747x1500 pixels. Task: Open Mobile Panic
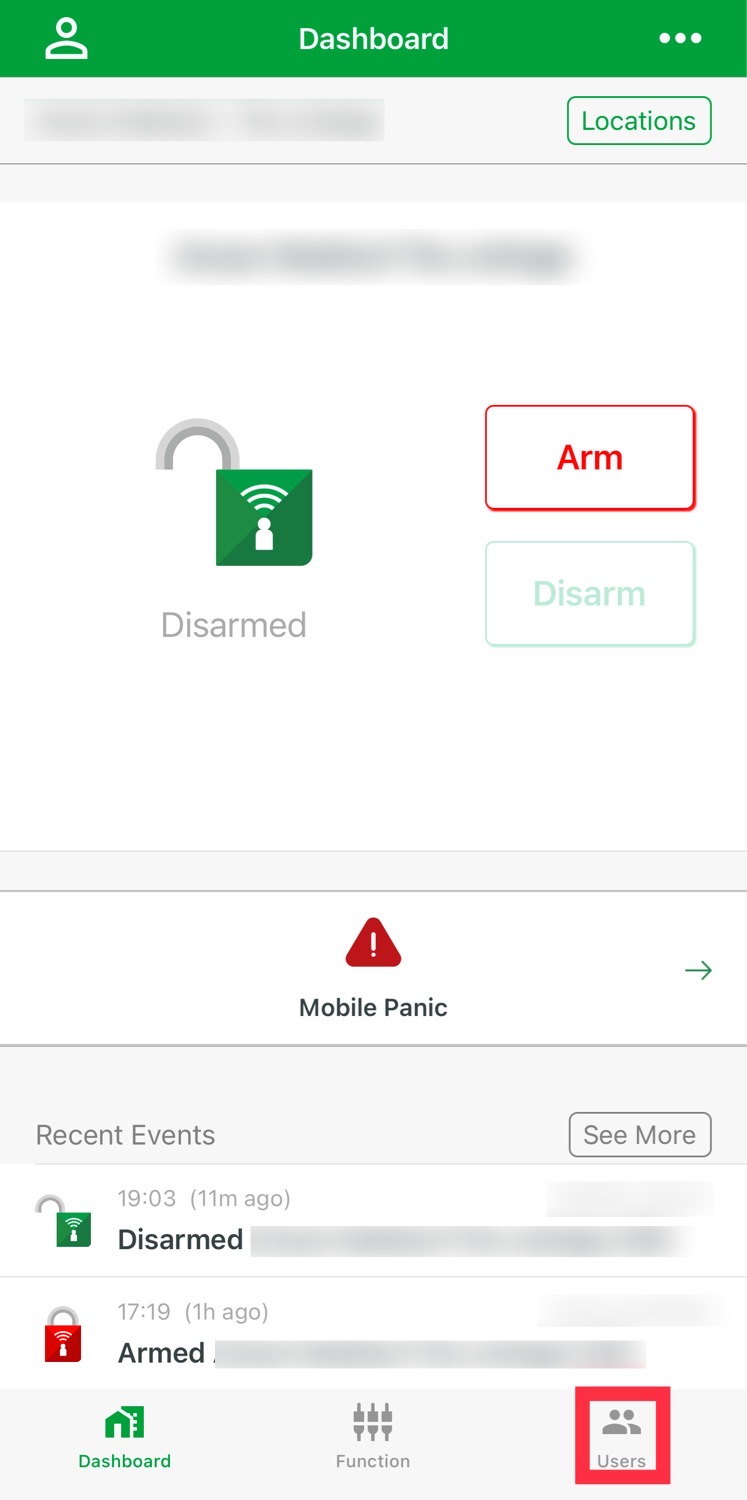click(x=373, y=968)
